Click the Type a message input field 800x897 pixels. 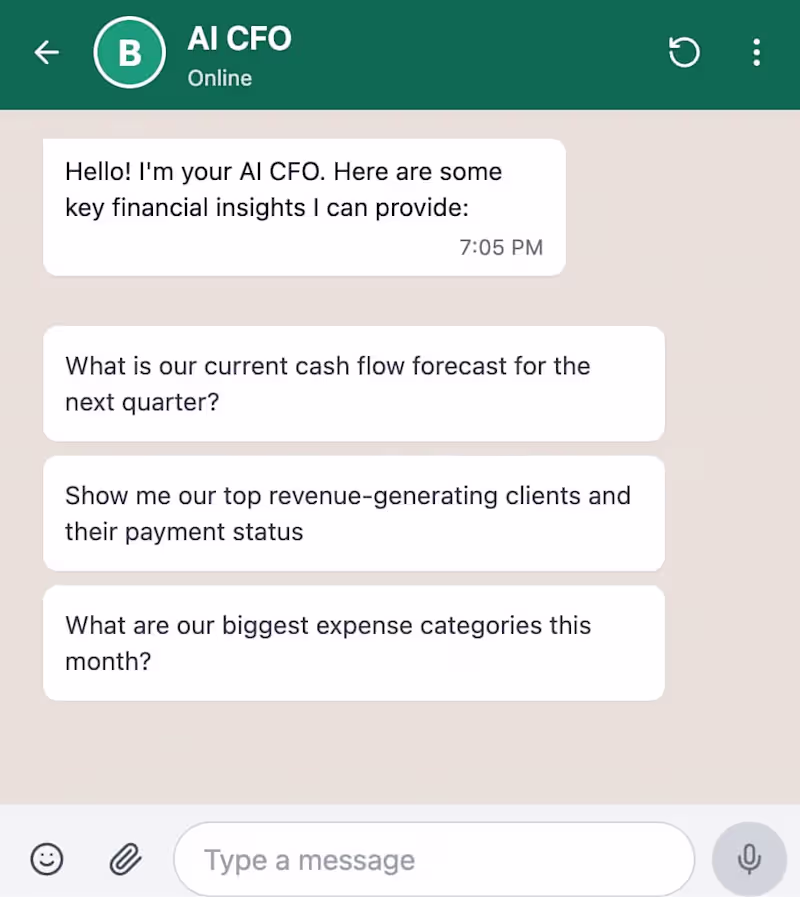click(x=435, y=859)
